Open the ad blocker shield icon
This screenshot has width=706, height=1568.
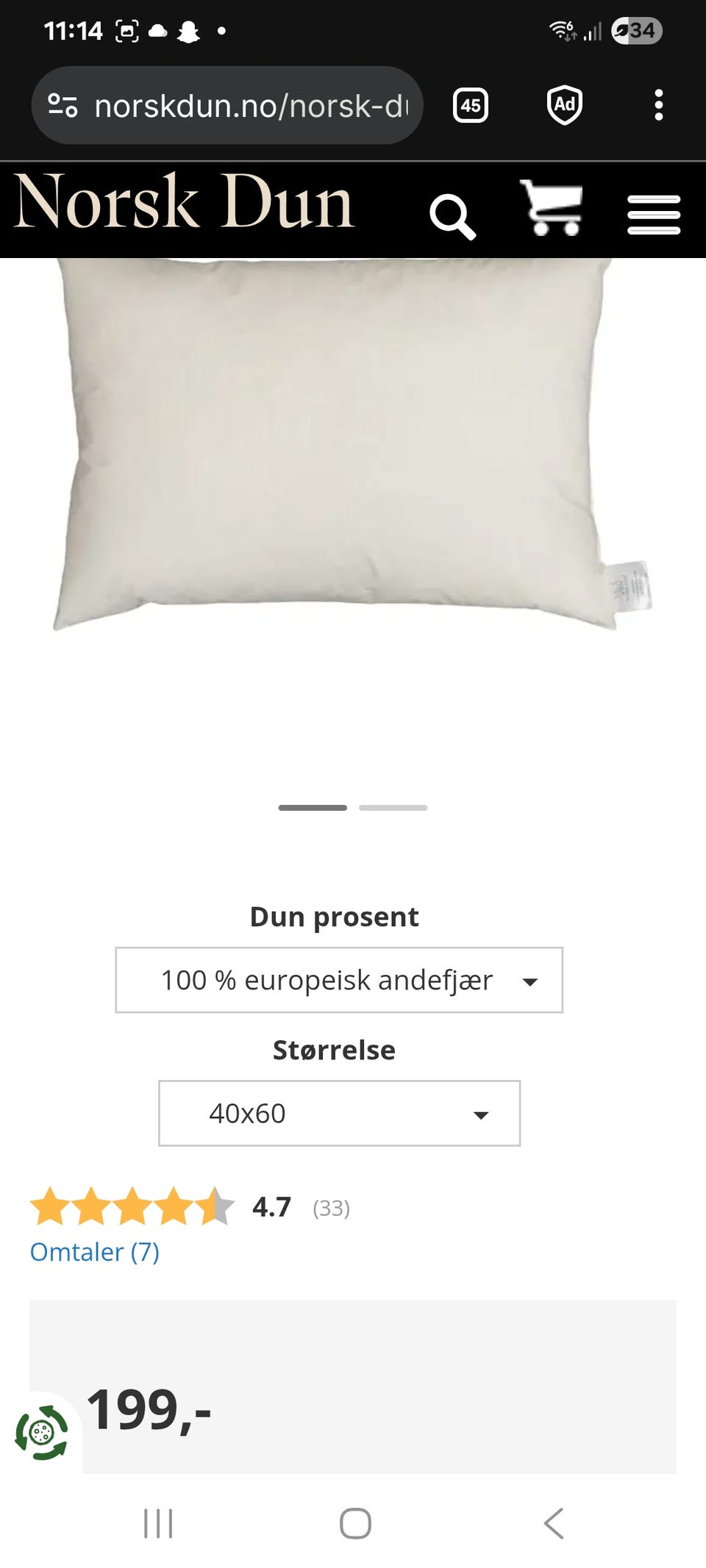click(563, 105)
